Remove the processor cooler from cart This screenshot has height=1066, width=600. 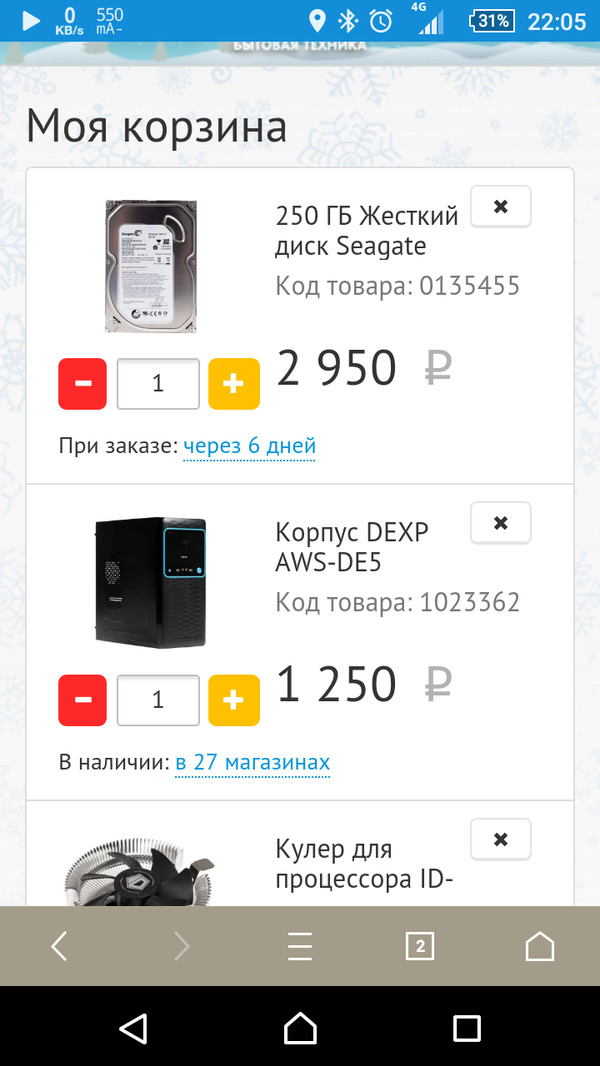click(x=501, y=840)
